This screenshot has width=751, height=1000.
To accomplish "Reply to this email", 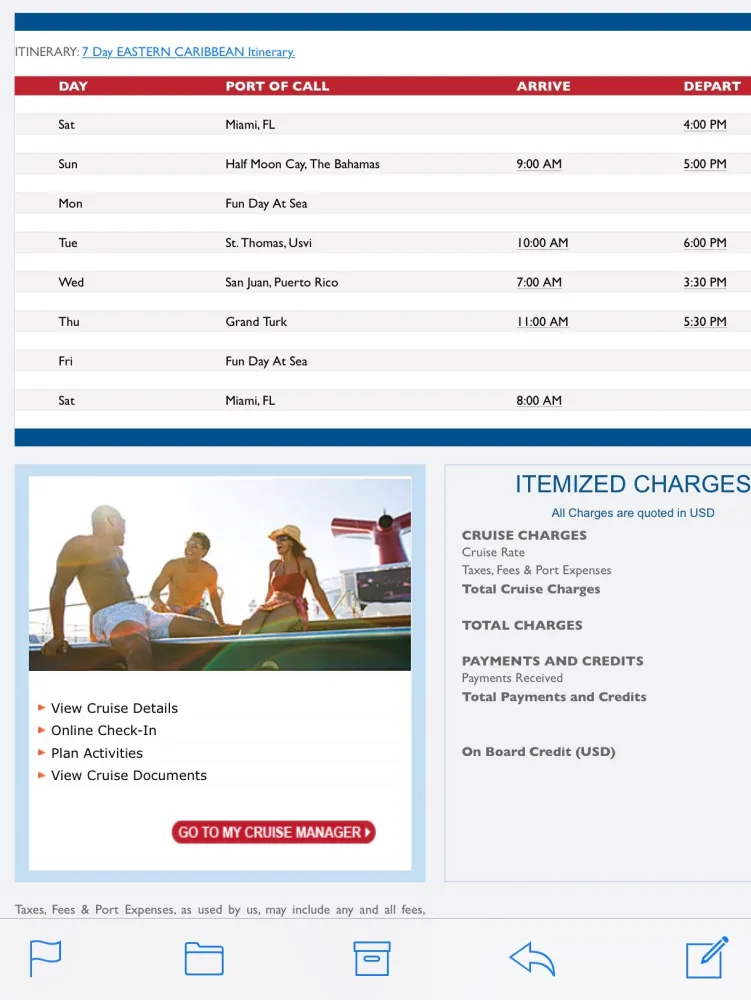I will point(532,958).
